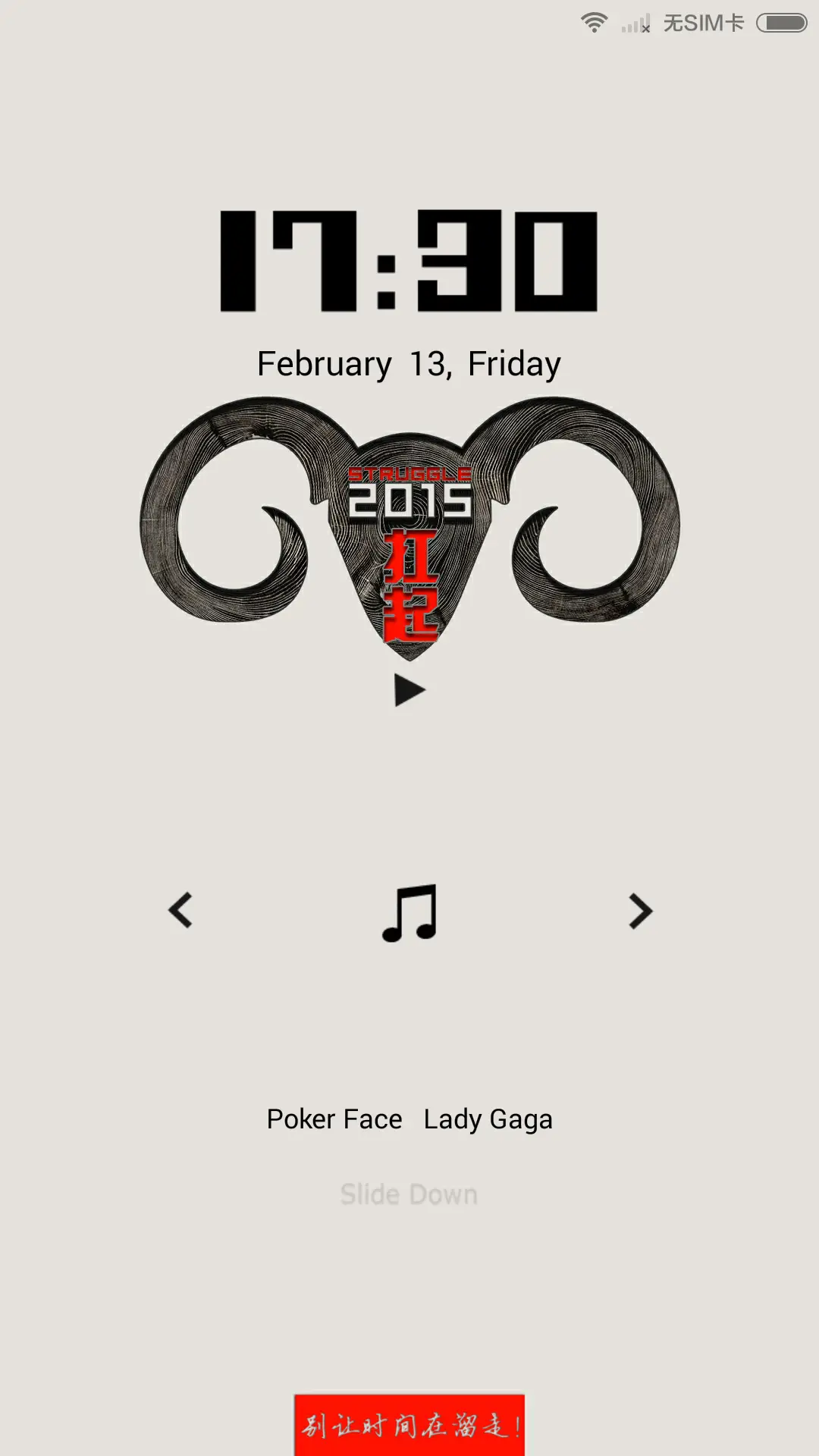Skip to the next song
The width and height of the screenshot is (819, 1456).
click(640, 911)
